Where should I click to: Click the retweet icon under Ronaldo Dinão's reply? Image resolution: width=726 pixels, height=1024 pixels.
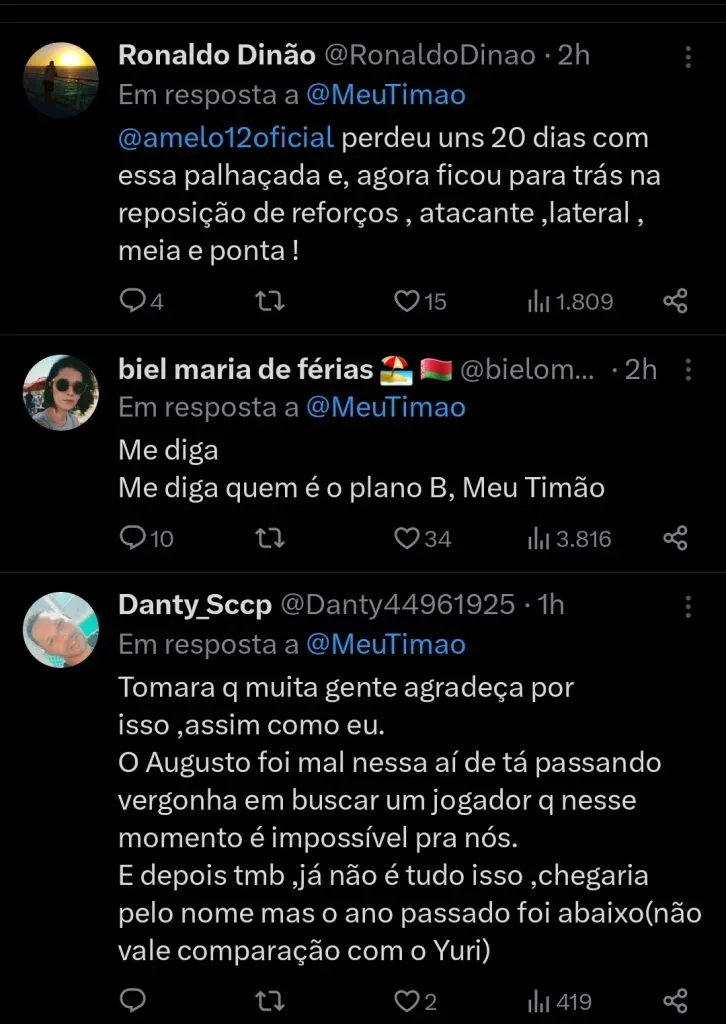click(268, 300)
